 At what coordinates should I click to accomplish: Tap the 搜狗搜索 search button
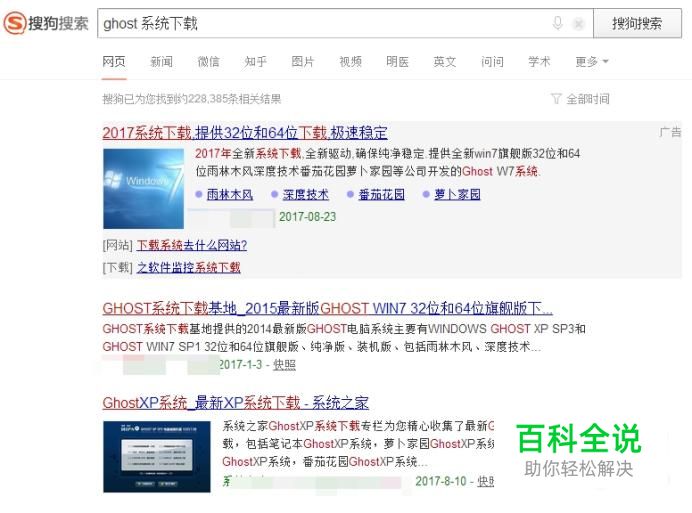[637, 23]
